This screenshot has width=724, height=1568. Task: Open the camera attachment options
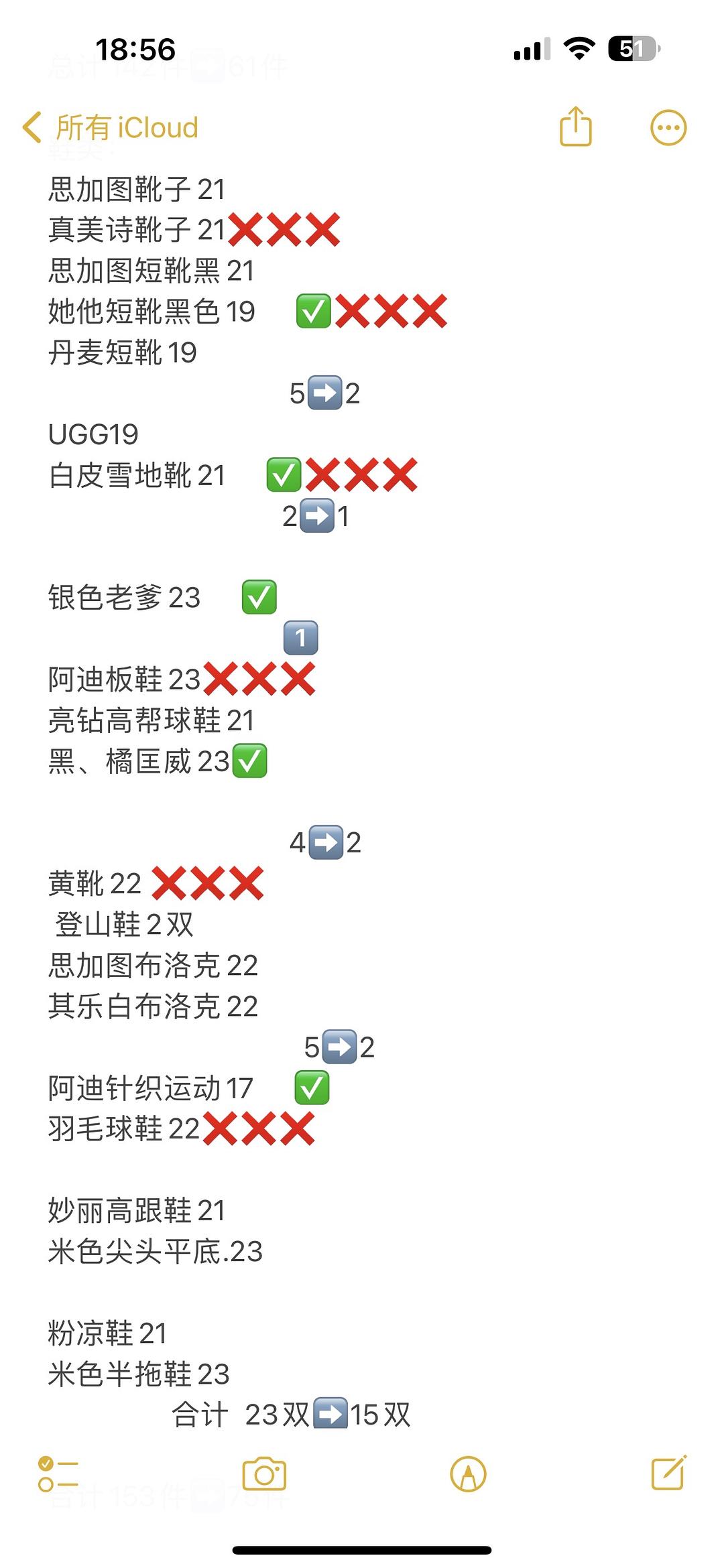(264, 1474)
